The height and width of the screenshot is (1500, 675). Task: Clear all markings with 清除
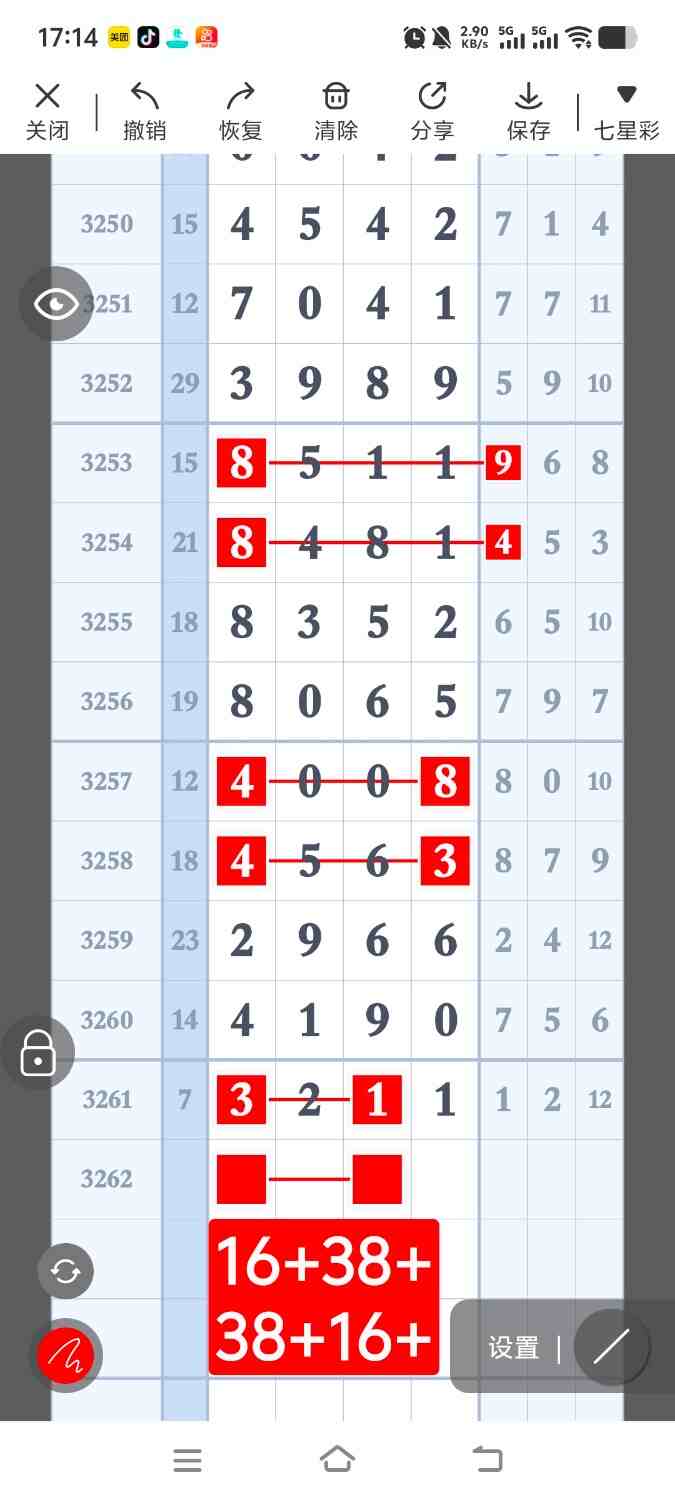pyautogui.click(x=336, y=110)
